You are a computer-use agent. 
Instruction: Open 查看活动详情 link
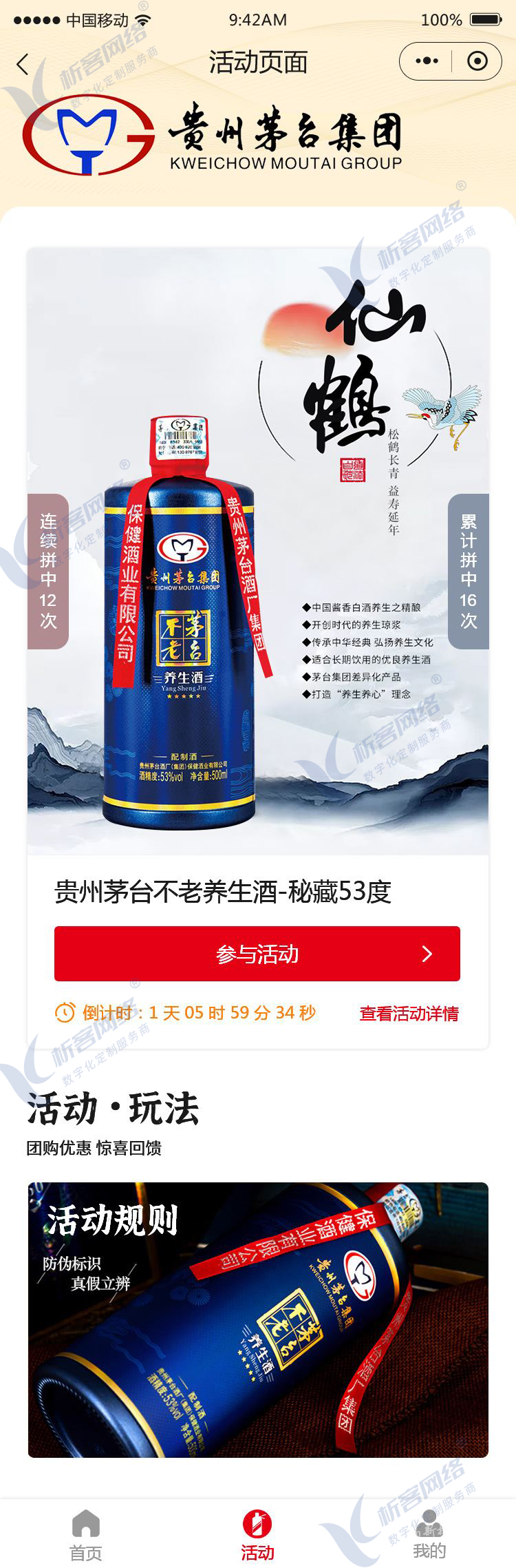[409, 1014]
